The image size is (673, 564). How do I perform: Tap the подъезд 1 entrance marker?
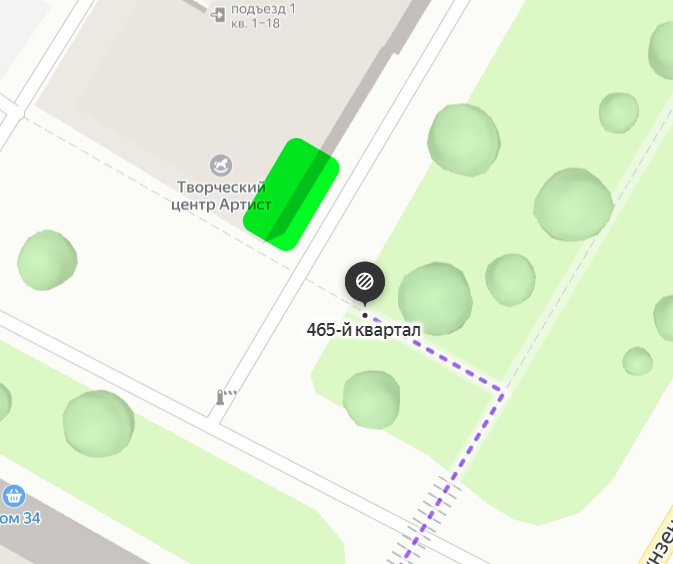click(x=218, y=13)
